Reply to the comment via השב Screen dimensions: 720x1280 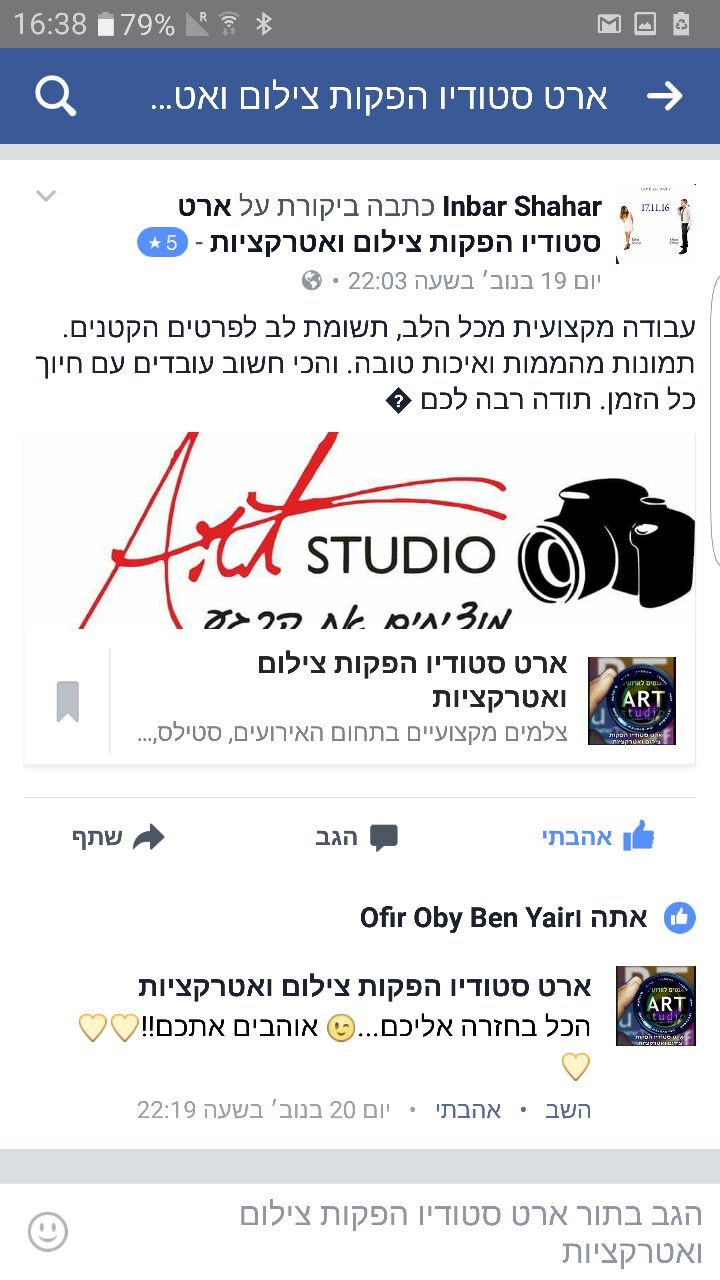(x=568, y=1110)
